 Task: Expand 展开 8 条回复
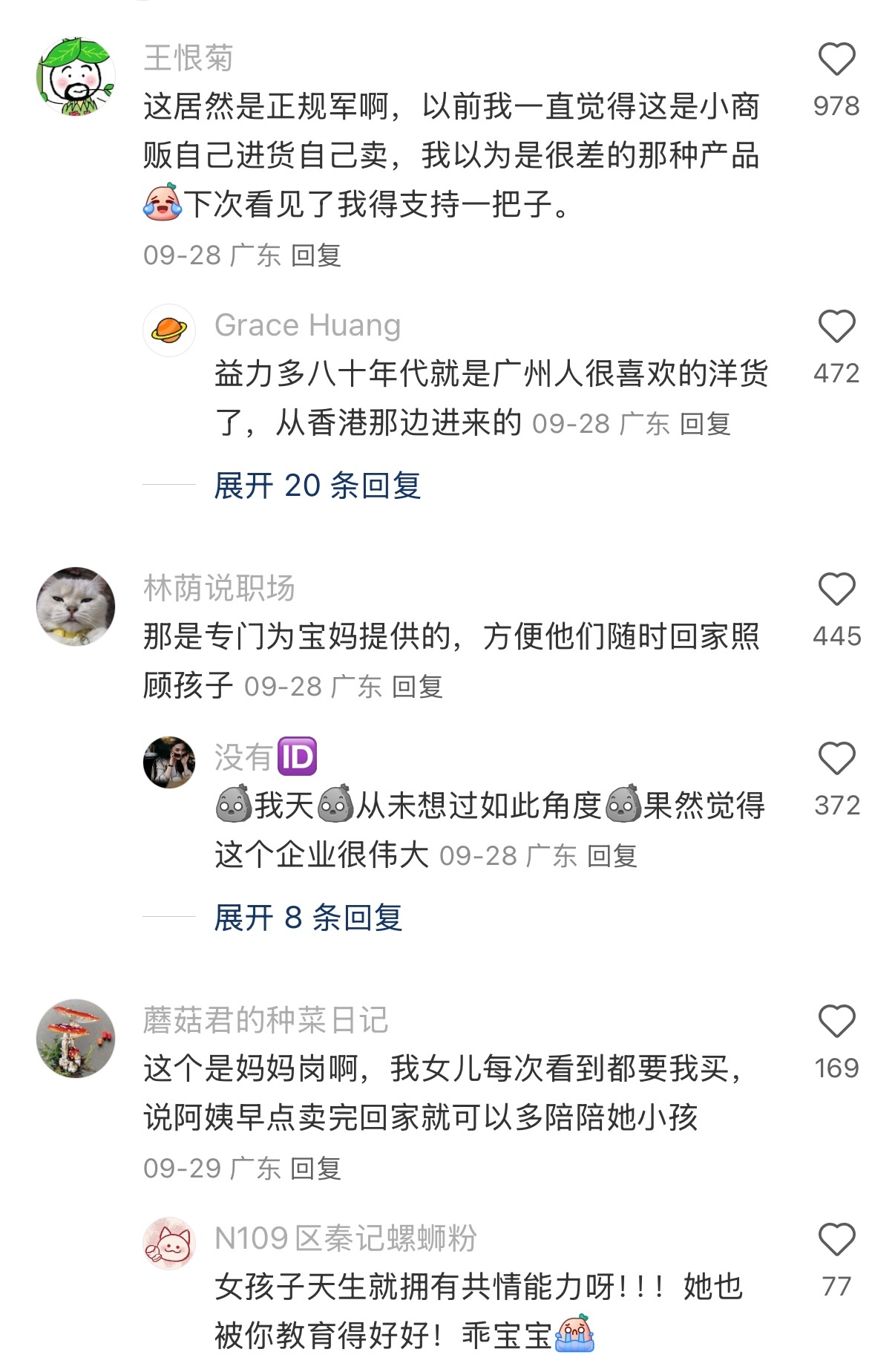pyautogui.click(x=308, y=918)
